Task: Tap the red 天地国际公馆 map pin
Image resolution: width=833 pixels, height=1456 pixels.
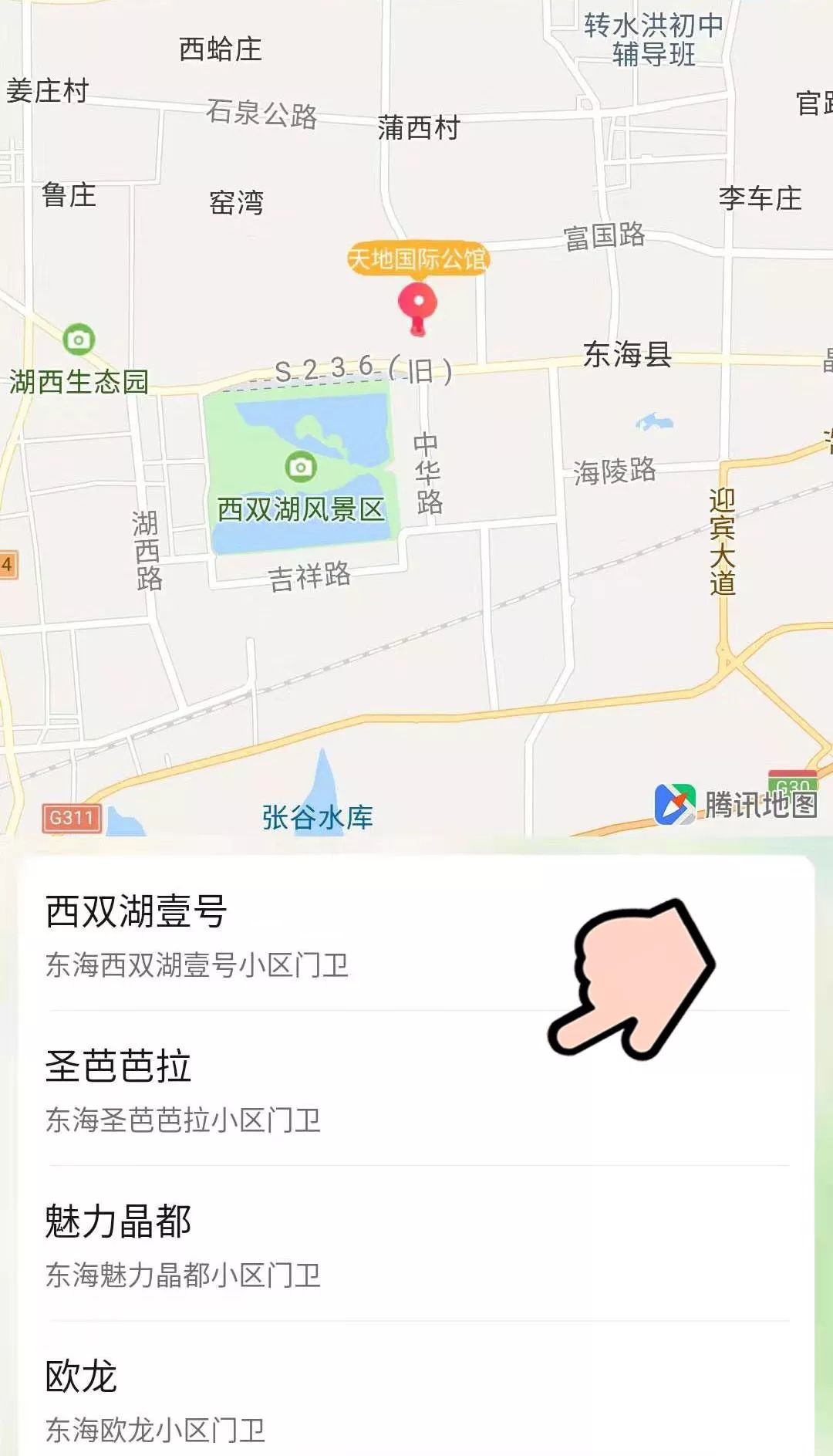Action: 417,303
